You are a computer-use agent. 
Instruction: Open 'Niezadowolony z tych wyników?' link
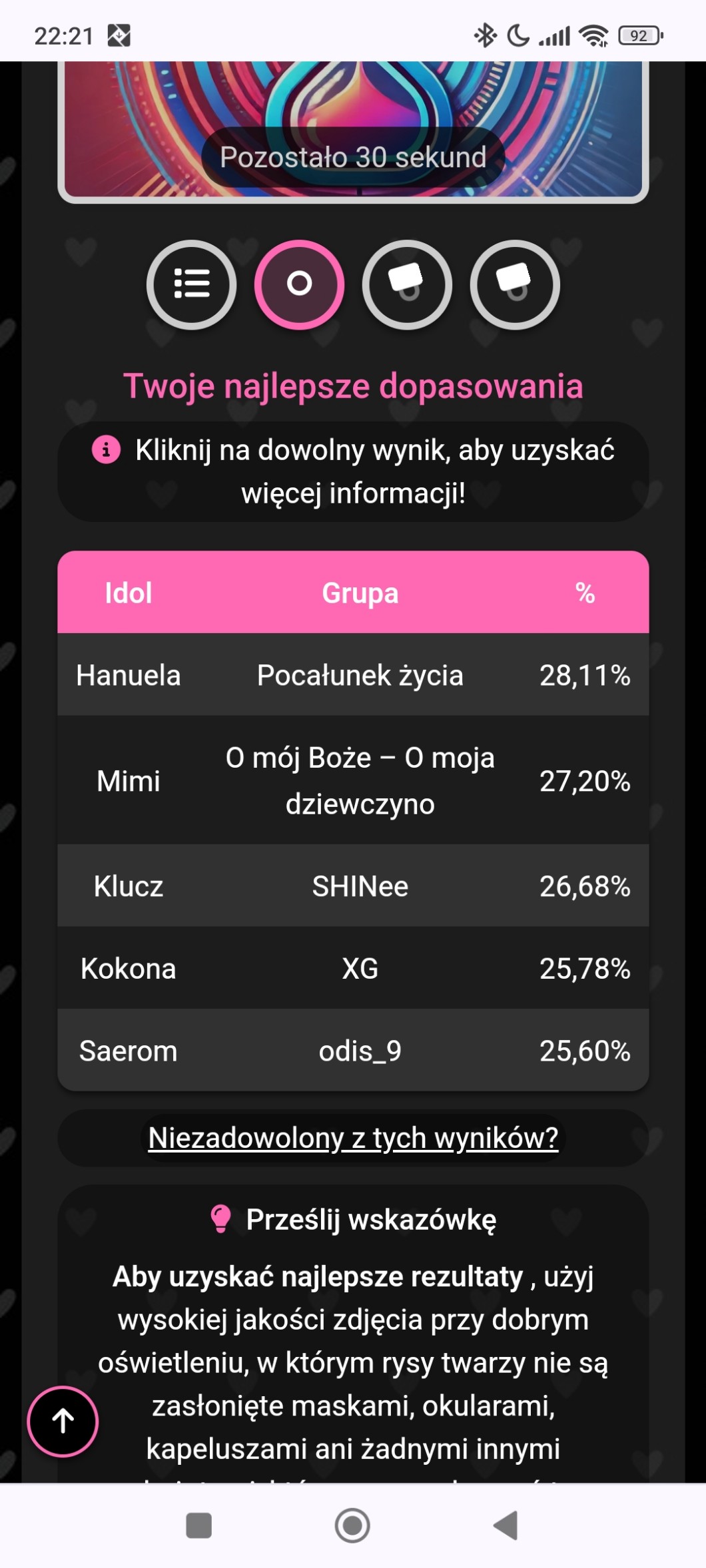point(353,1138)
